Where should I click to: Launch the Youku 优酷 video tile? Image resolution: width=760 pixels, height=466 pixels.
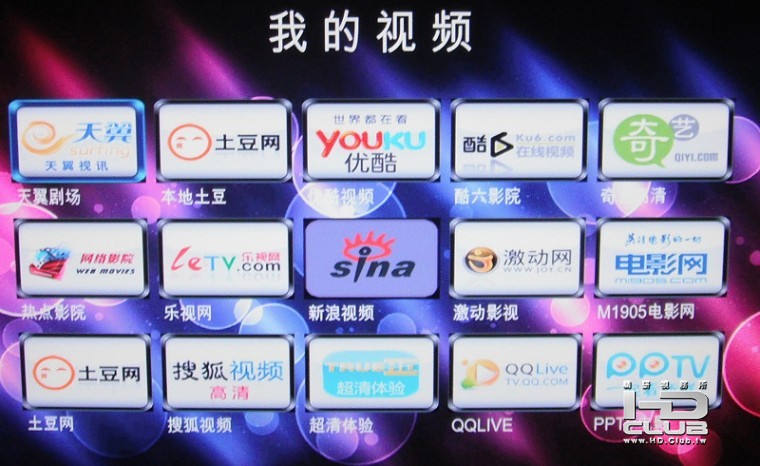click(x=371, y=142)
